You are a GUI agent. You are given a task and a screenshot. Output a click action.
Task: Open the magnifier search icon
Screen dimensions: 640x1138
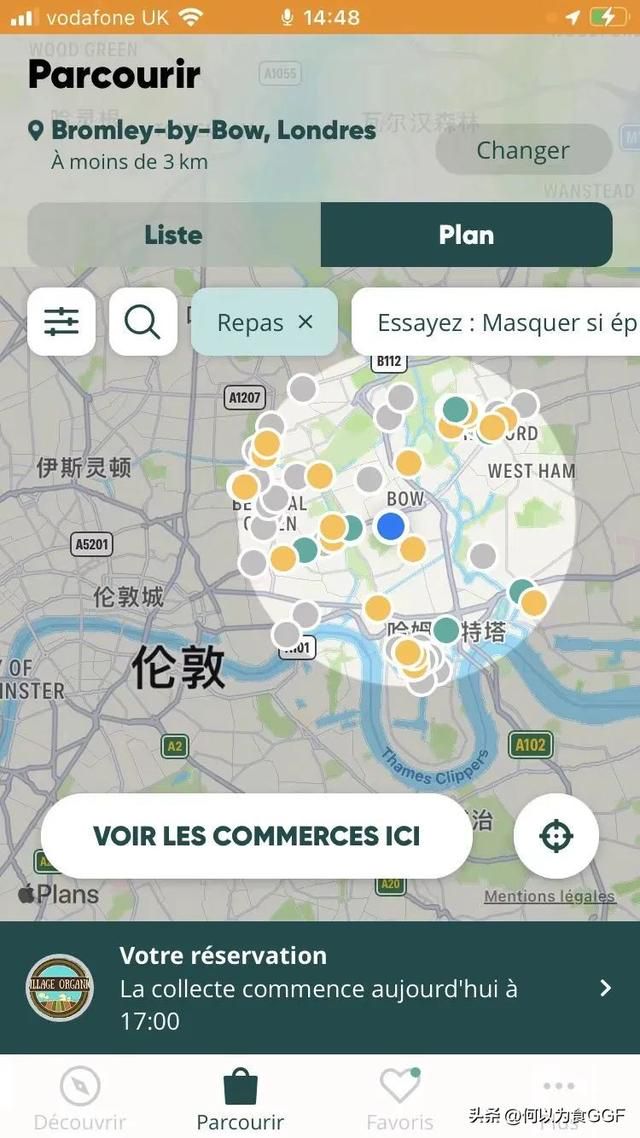point(143,322)
